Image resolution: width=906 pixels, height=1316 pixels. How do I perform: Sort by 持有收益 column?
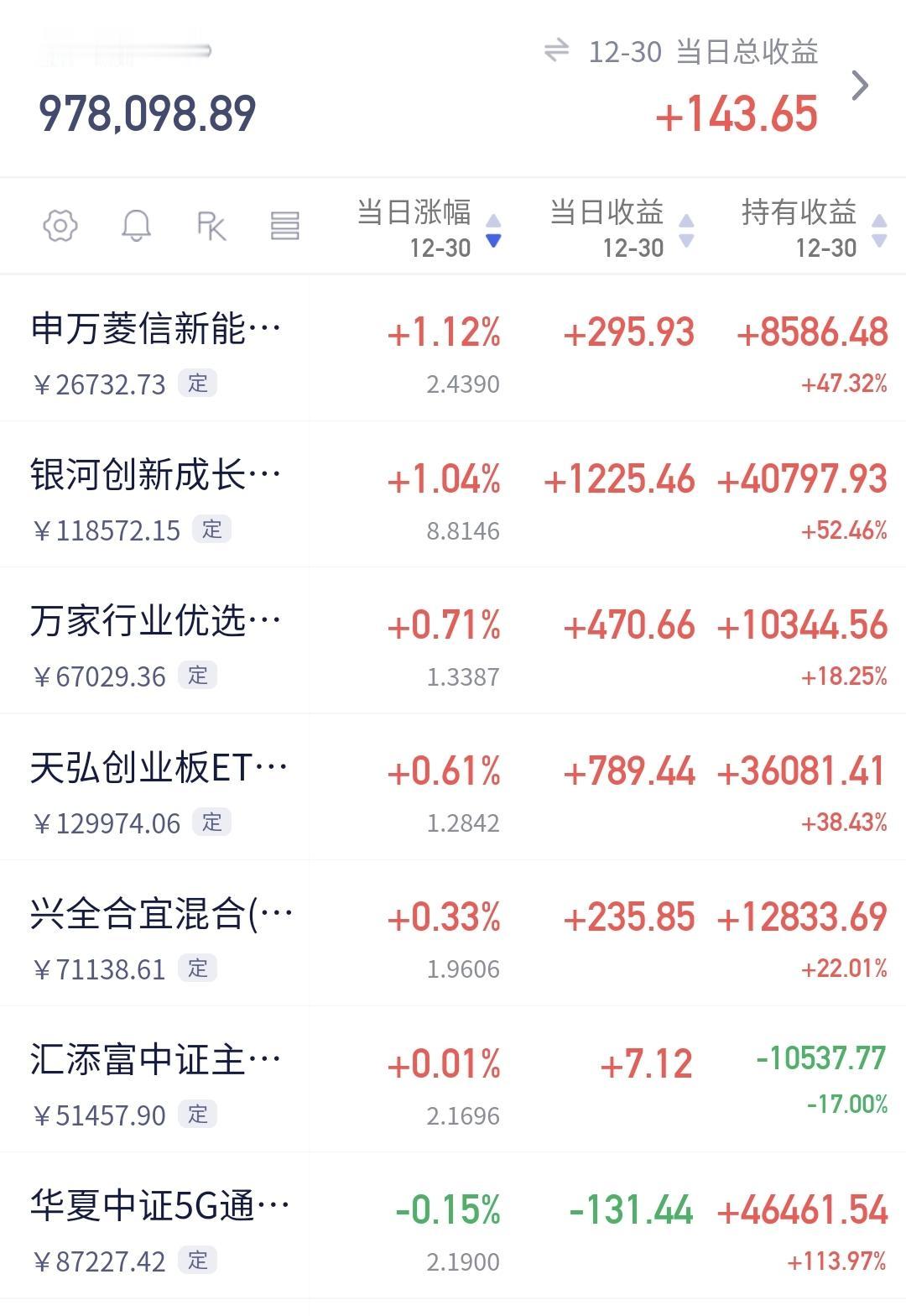812,228
